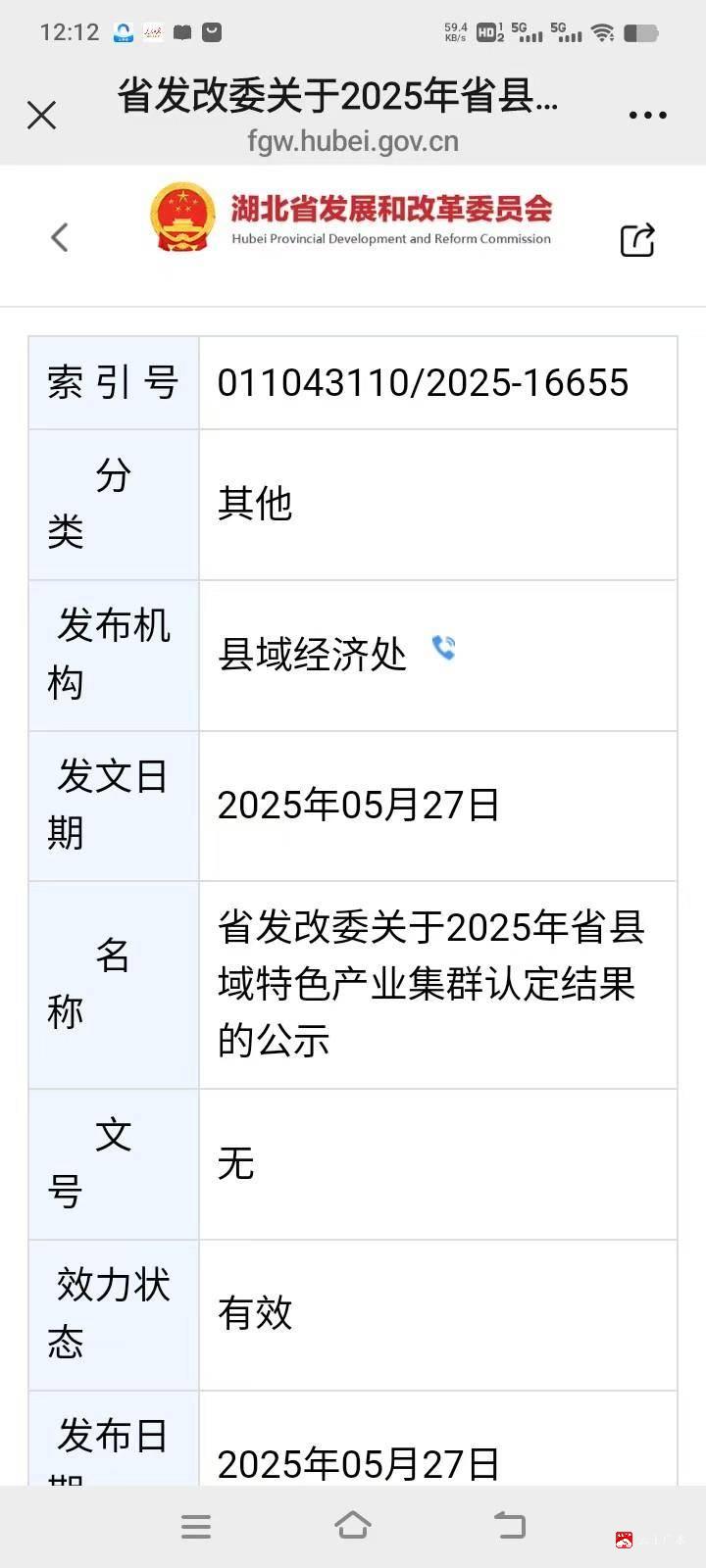Screen dimensions: 706x1568
Task: Share this page via the share icon
Action: pyautogui.click(x=637, y=239)
